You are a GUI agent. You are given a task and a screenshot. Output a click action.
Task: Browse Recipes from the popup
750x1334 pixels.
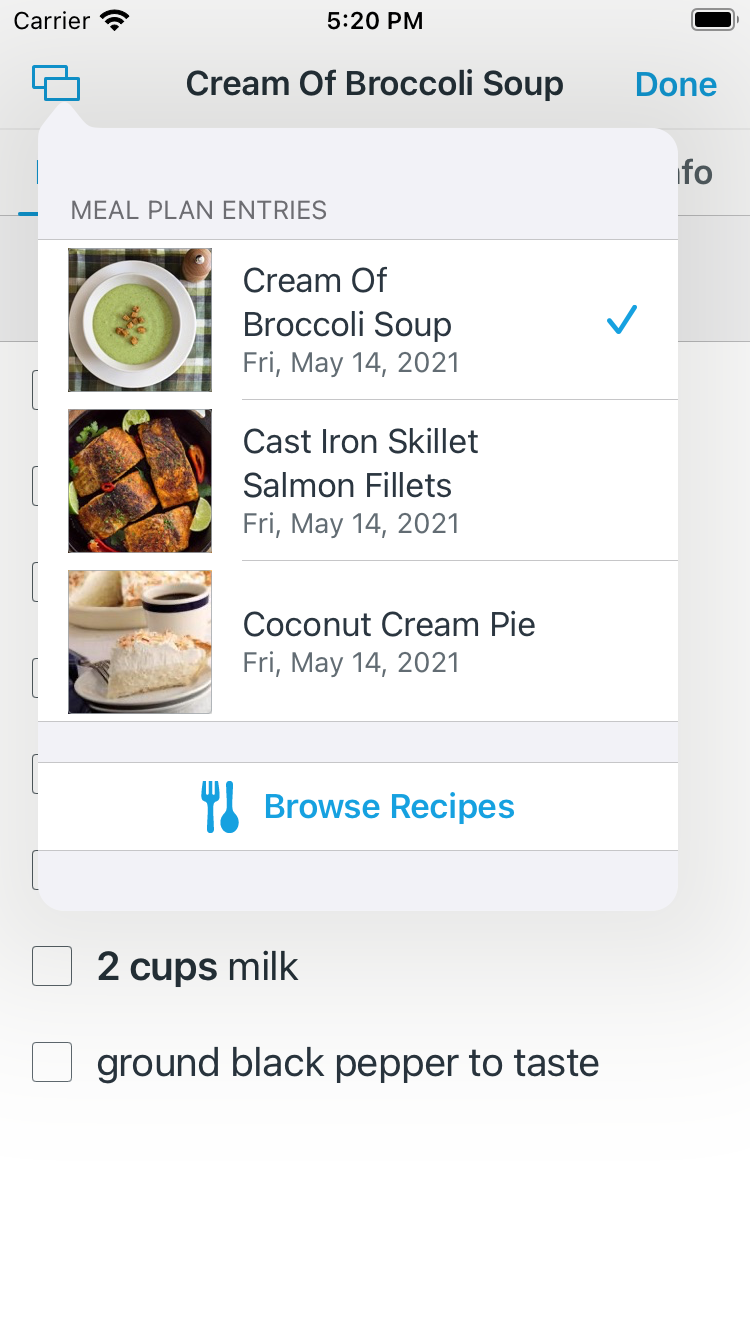click(358, 807)
